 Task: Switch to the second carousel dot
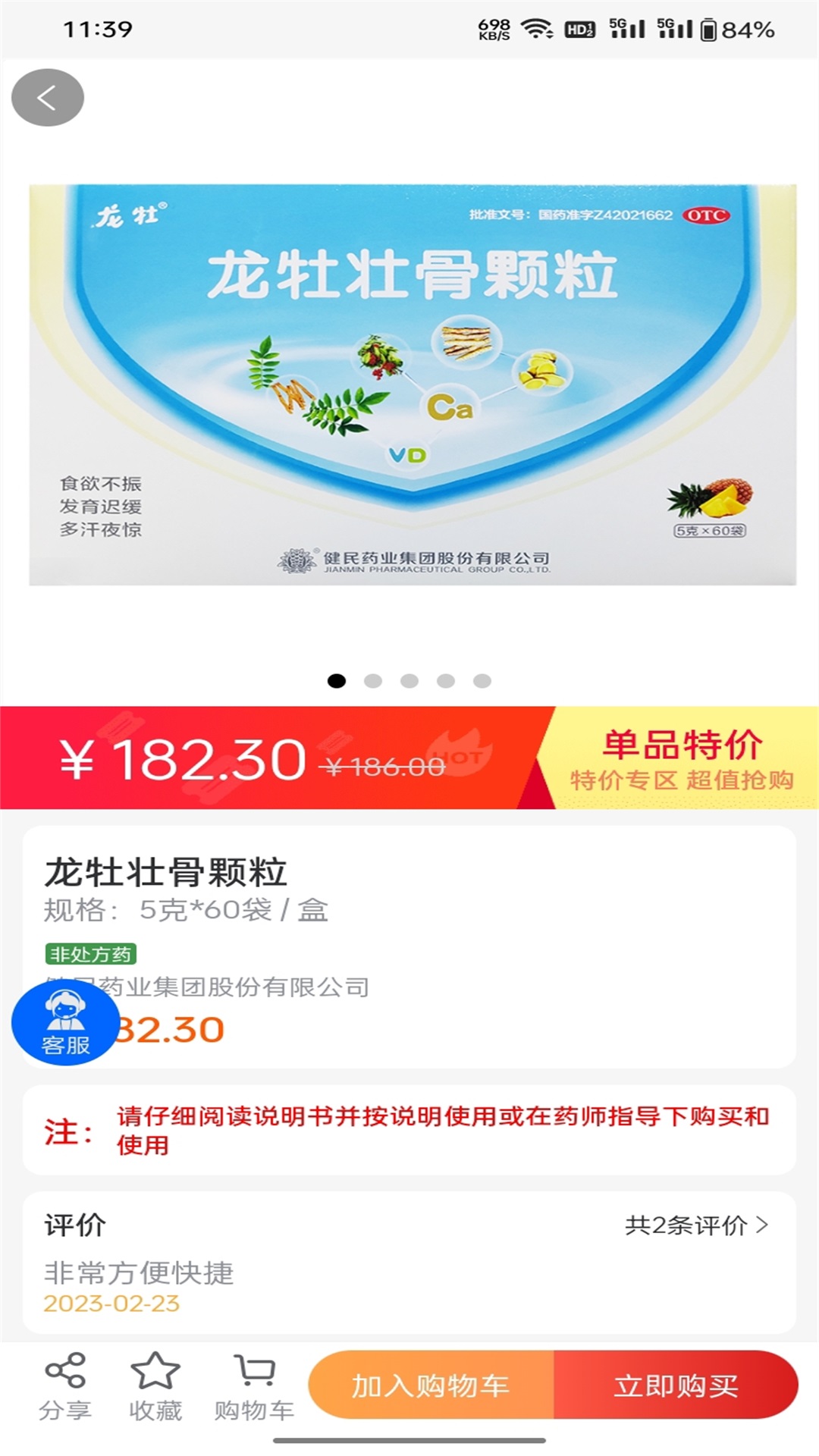[x=372, y=681]
